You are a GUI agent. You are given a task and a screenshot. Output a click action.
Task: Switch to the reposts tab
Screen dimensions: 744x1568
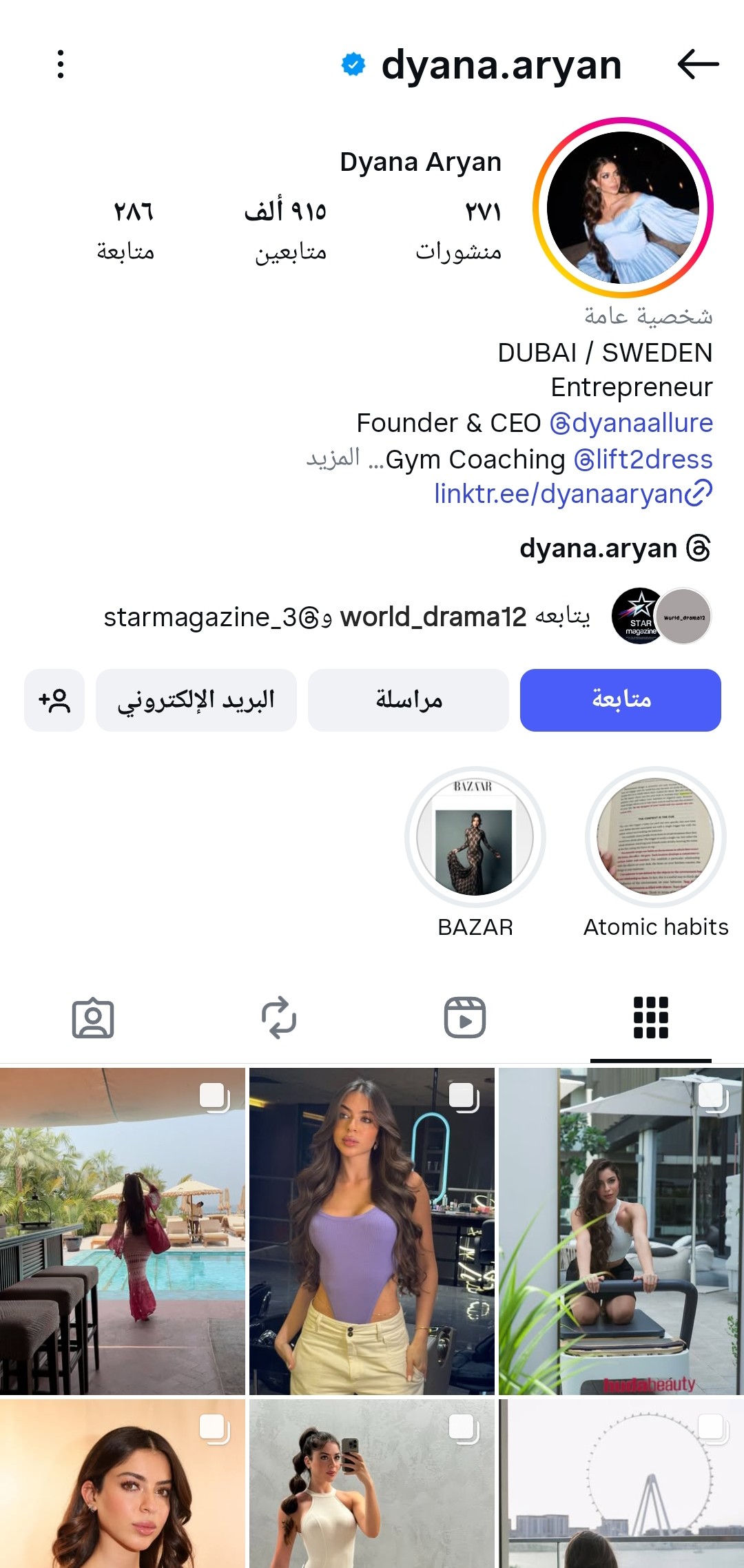(279, 1018)
